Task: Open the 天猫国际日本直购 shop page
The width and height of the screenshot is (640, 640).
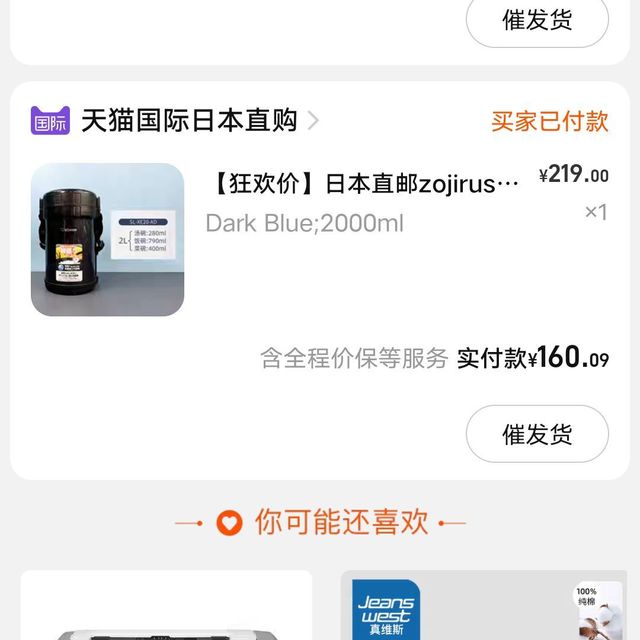Action: pos(188,121)
